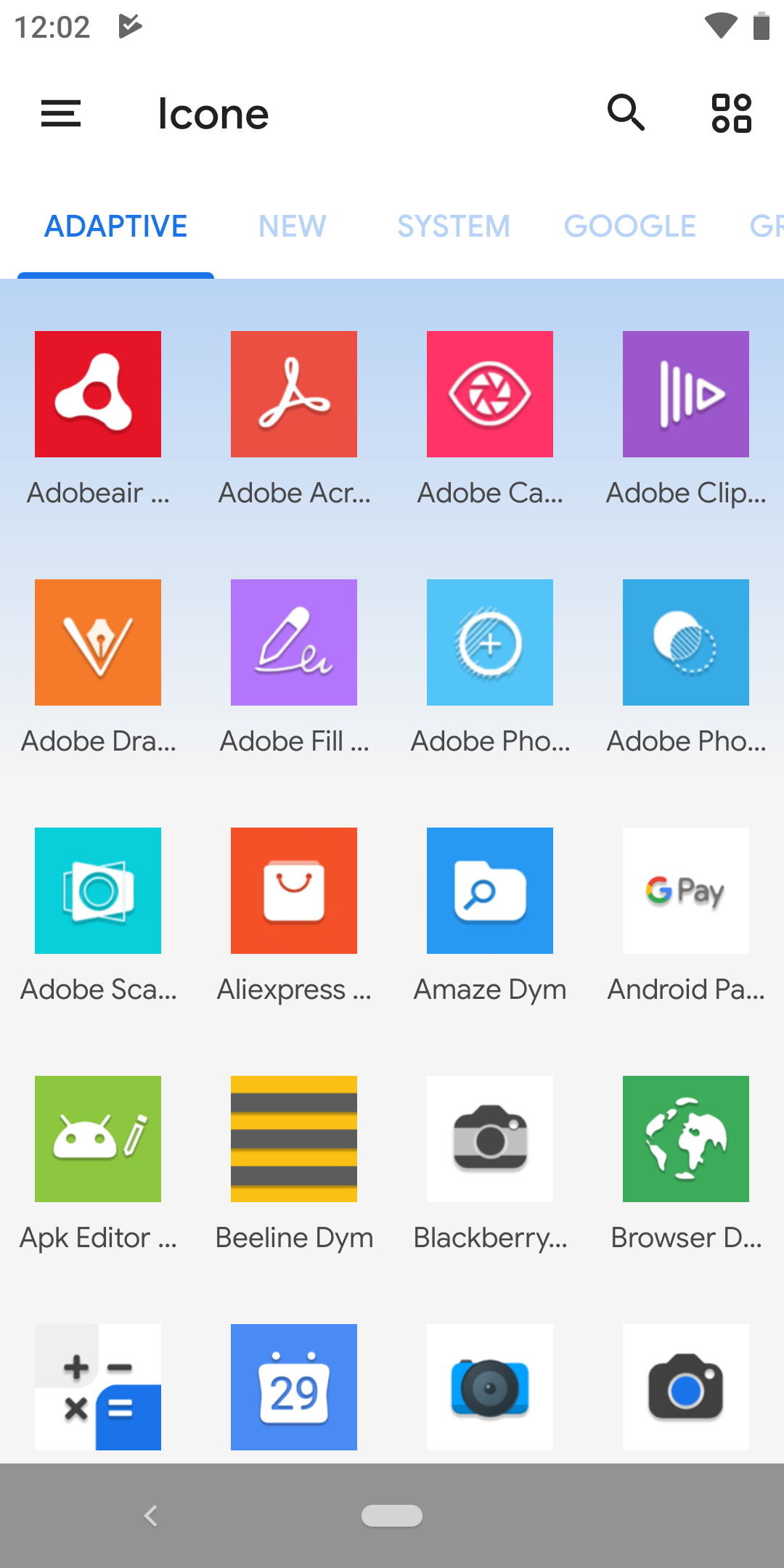This screenshot has height=1568, width=784.
Task: Go back with the system back button
Action: tap(151, 1516)
